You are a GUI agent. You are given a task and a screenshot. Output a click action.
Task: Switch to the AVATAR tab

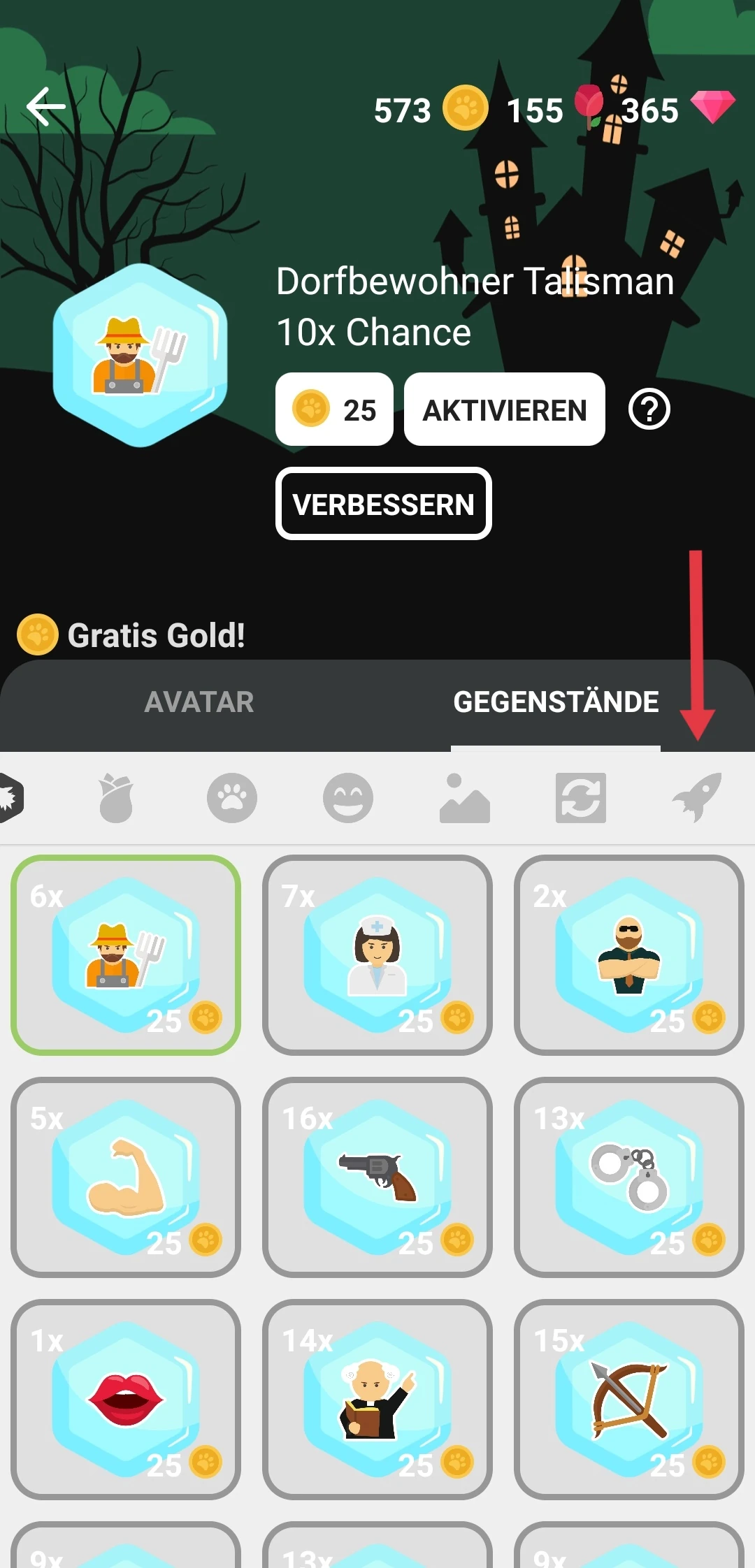click(199, 702)
